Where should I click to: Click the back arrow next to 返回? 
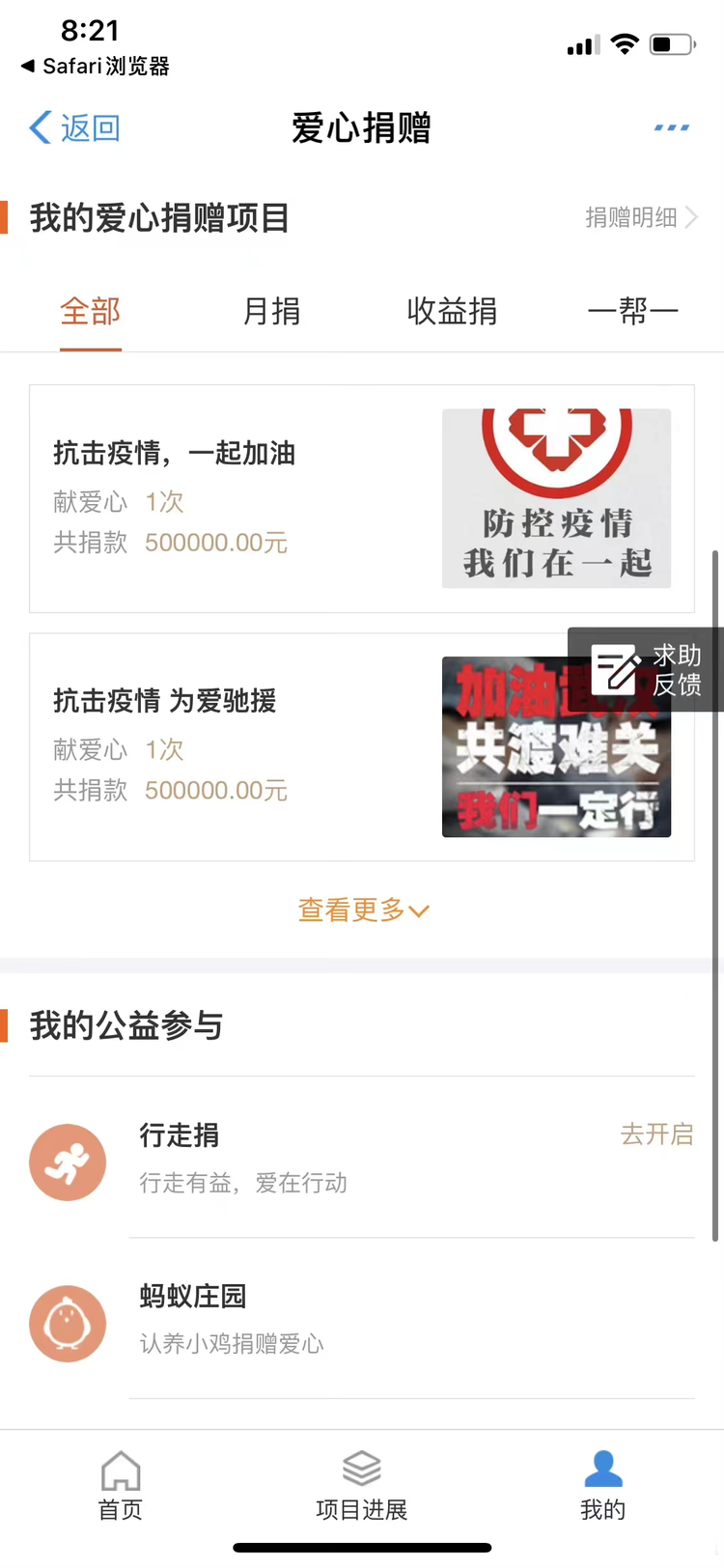coord(38,126)
